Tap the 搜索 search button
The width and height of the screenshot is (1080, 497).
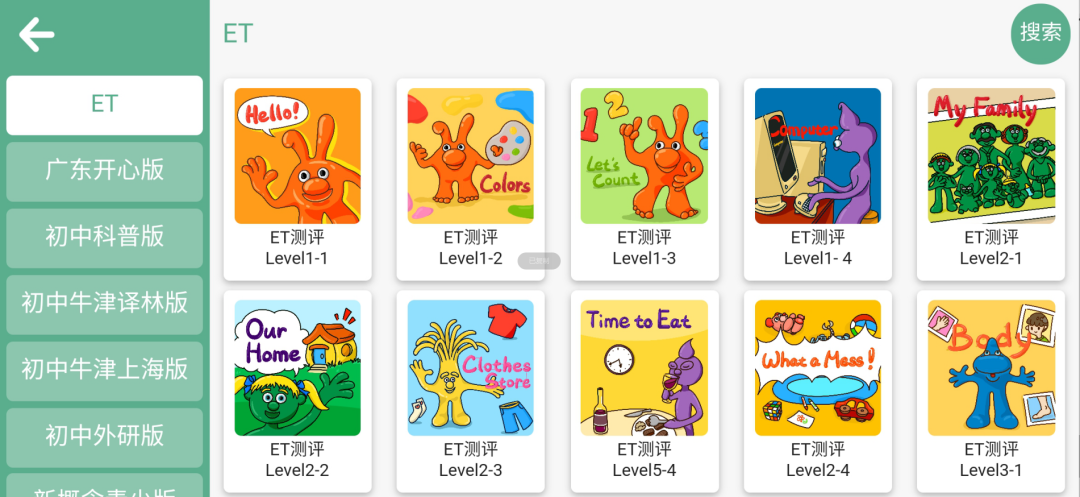tap(1040, 33)
